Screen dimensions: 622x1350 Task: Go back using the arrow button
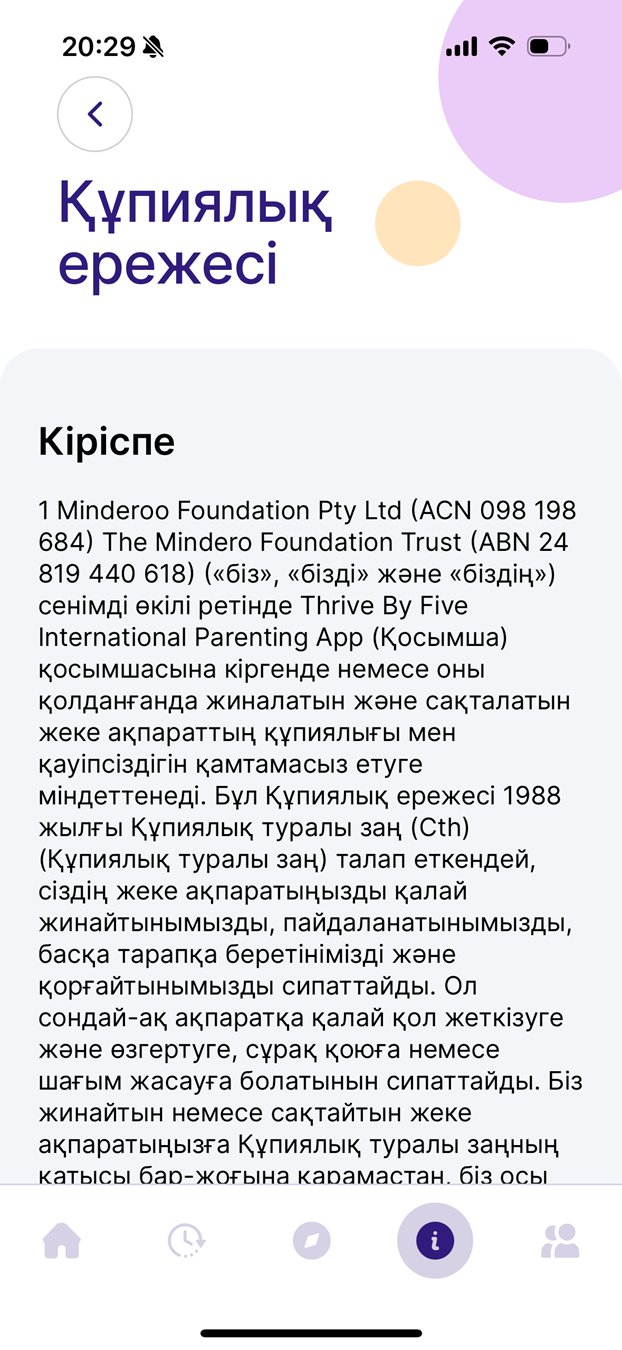tap(95, 114)
